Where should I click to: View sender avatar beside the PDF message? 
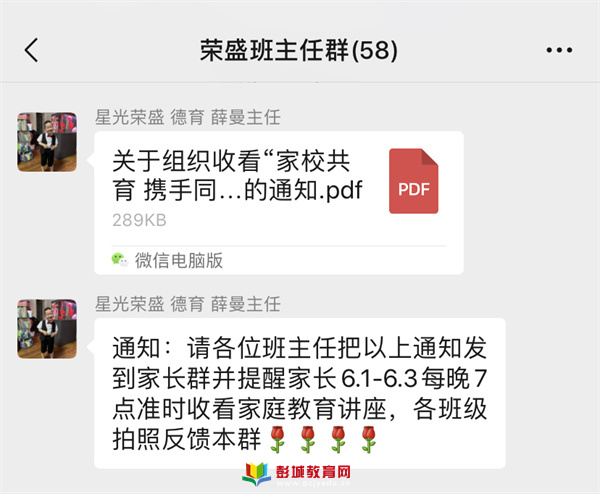point(47,141)
